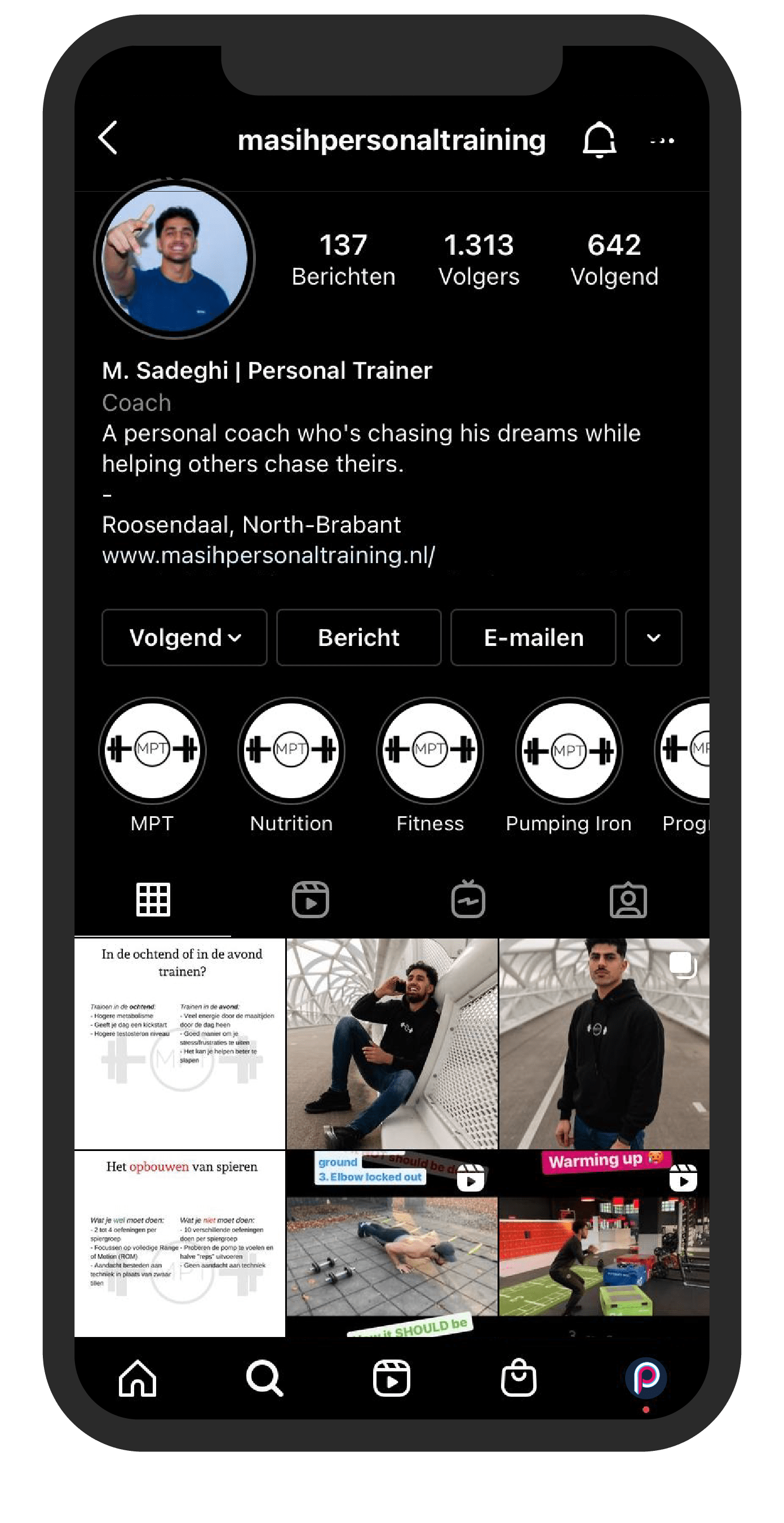Open the Nutrition story highlight

(x=291, y=765)
